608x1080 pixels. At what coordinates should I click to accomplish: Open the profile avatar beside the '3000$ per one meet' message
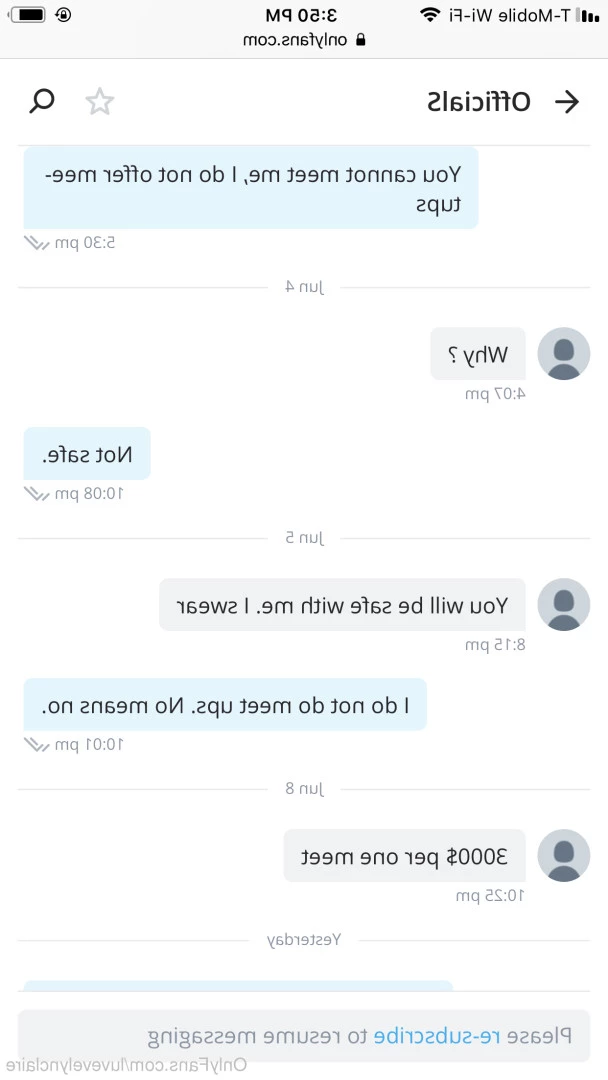[x=563, y=855]
